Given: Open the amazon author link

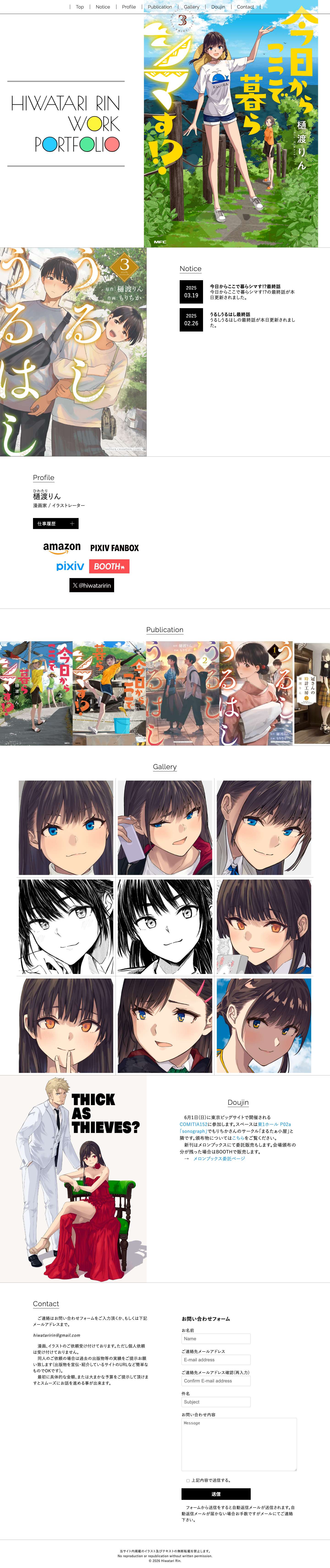Looking at the screenshot, I should [x=62, y=548].
